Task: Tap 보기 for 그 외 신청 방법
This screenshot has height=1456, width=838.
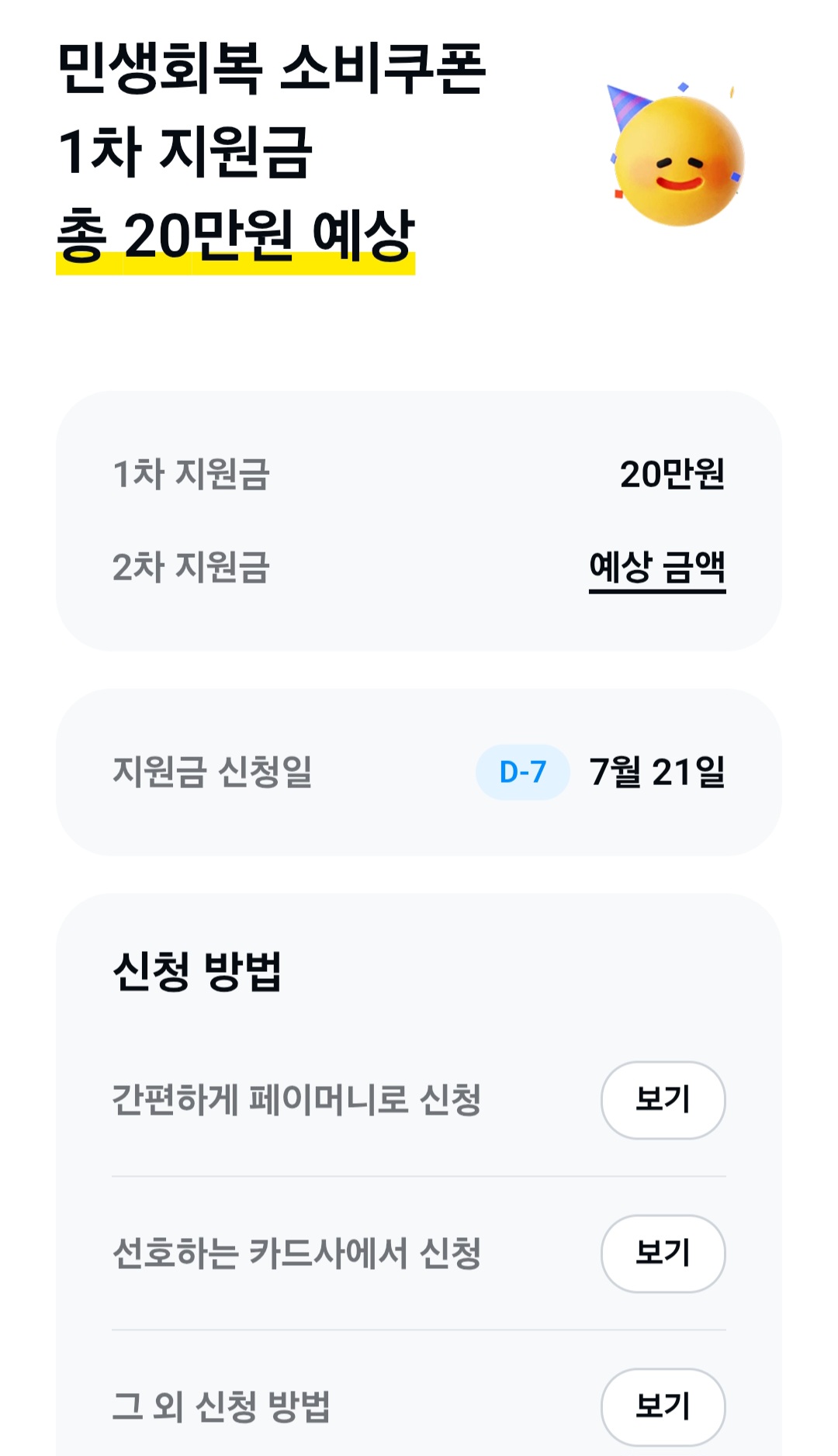Action: click(663, 1406)
